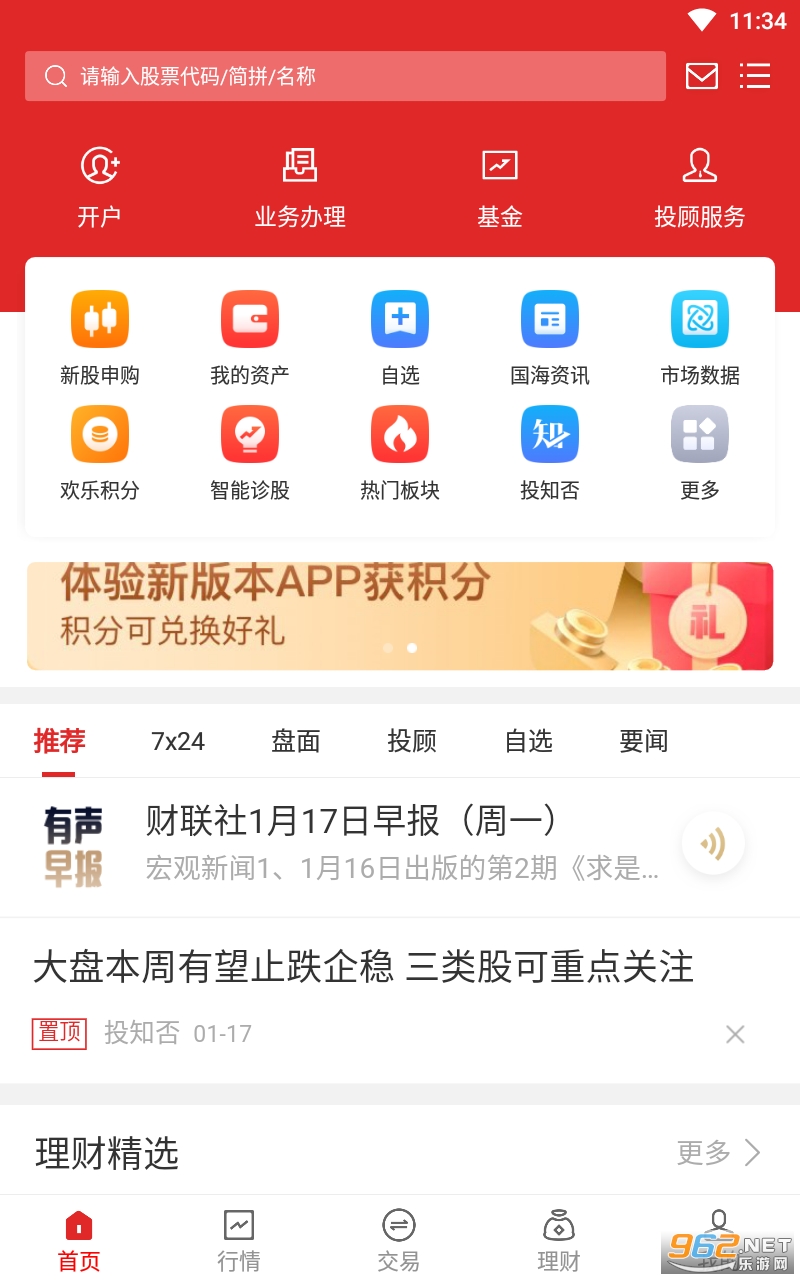
Task: Play audio for 财联社早报
Action: pyautogui.click(x=712, y=844)
